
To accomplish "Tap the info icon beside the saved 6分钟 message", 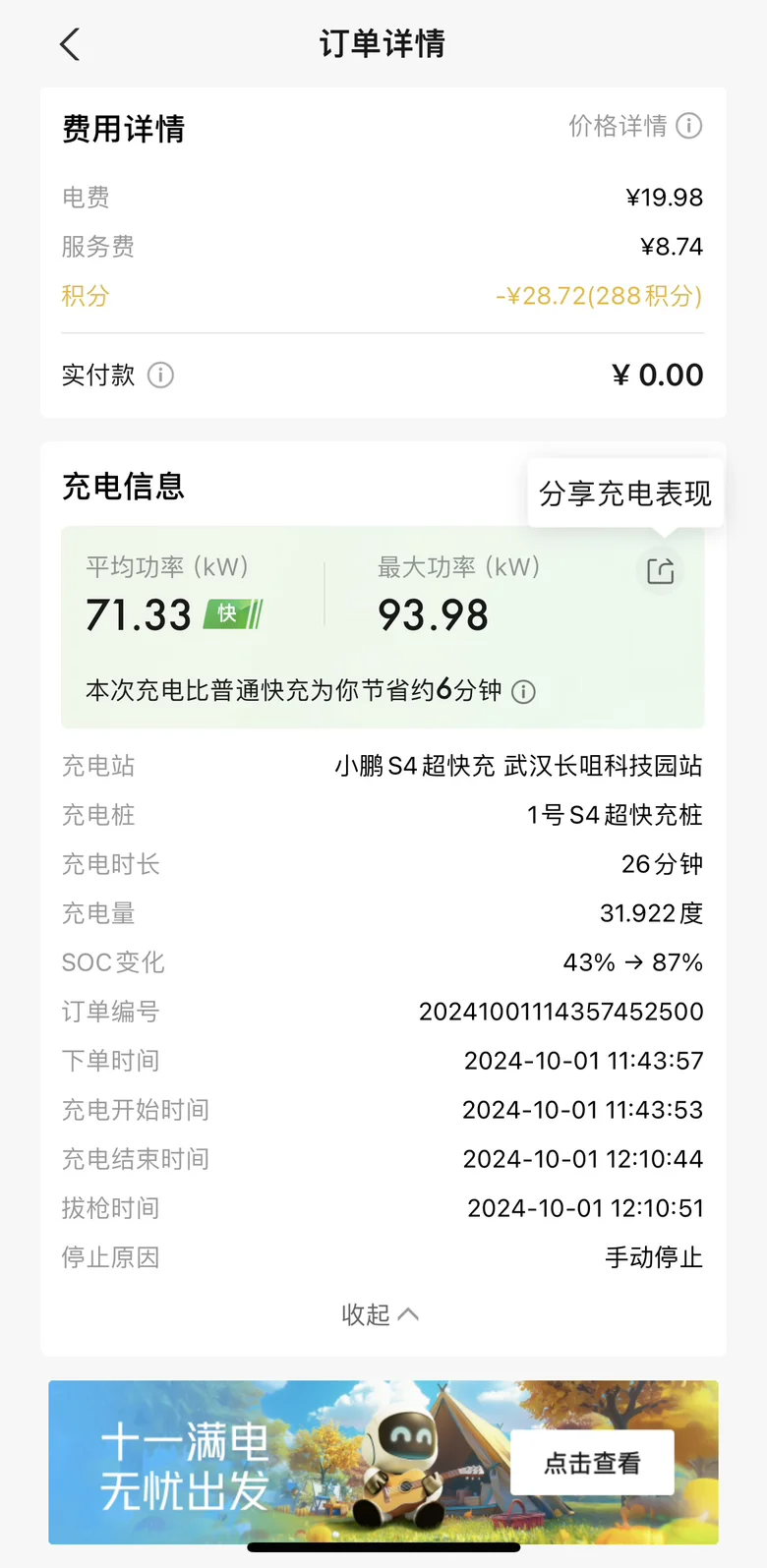I will pos(524,692).
